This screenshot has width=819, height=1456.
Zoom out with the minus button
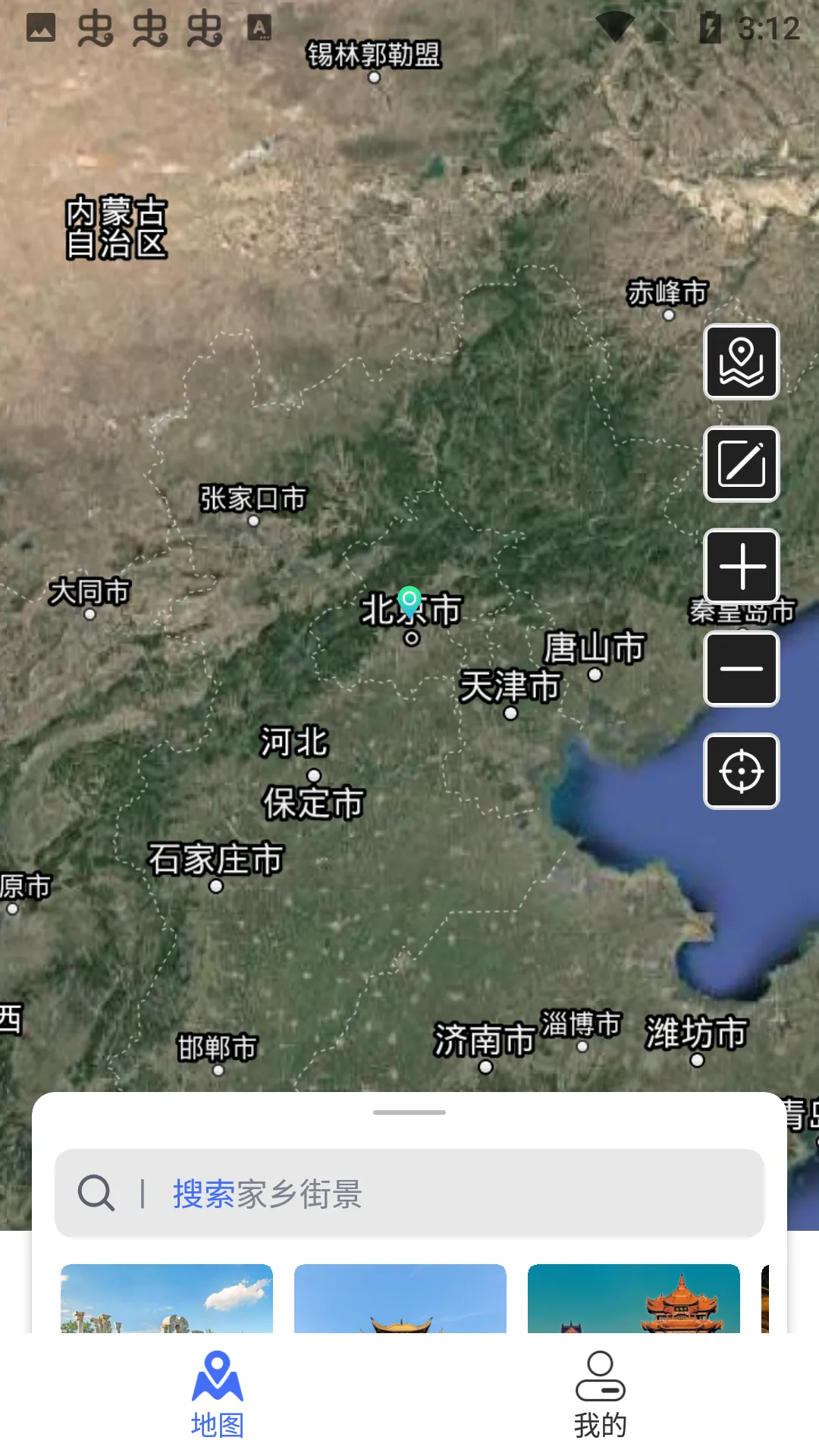pos(741,669)
